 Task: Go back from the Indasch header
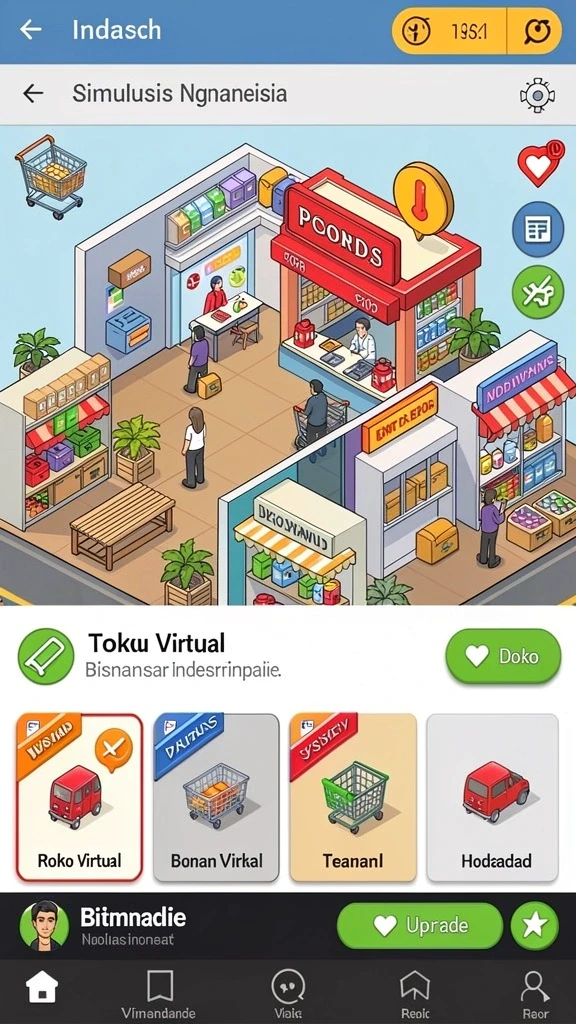pos(30,29)
